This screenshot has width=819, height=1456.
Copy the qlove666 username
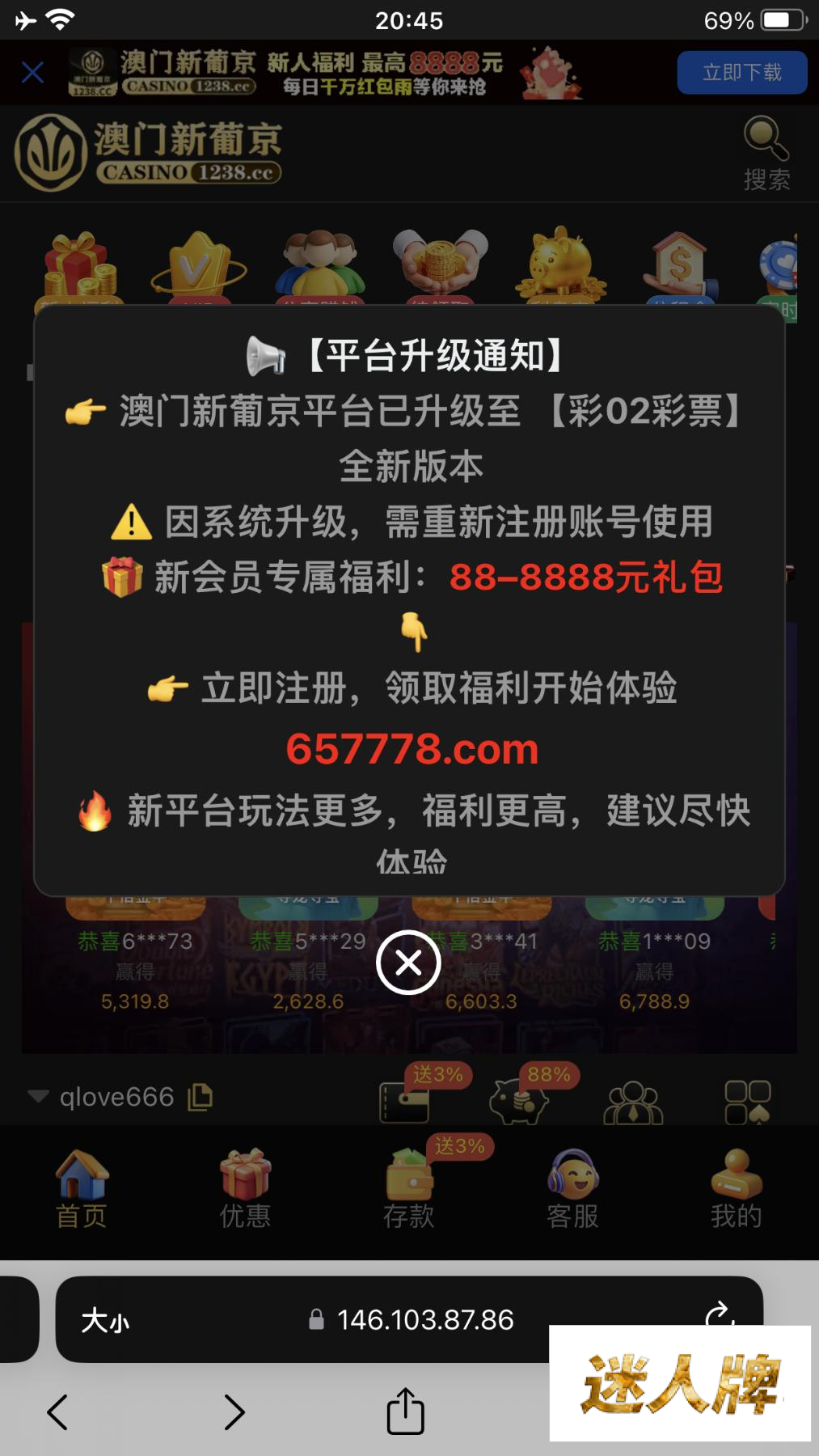point(200,1097)
